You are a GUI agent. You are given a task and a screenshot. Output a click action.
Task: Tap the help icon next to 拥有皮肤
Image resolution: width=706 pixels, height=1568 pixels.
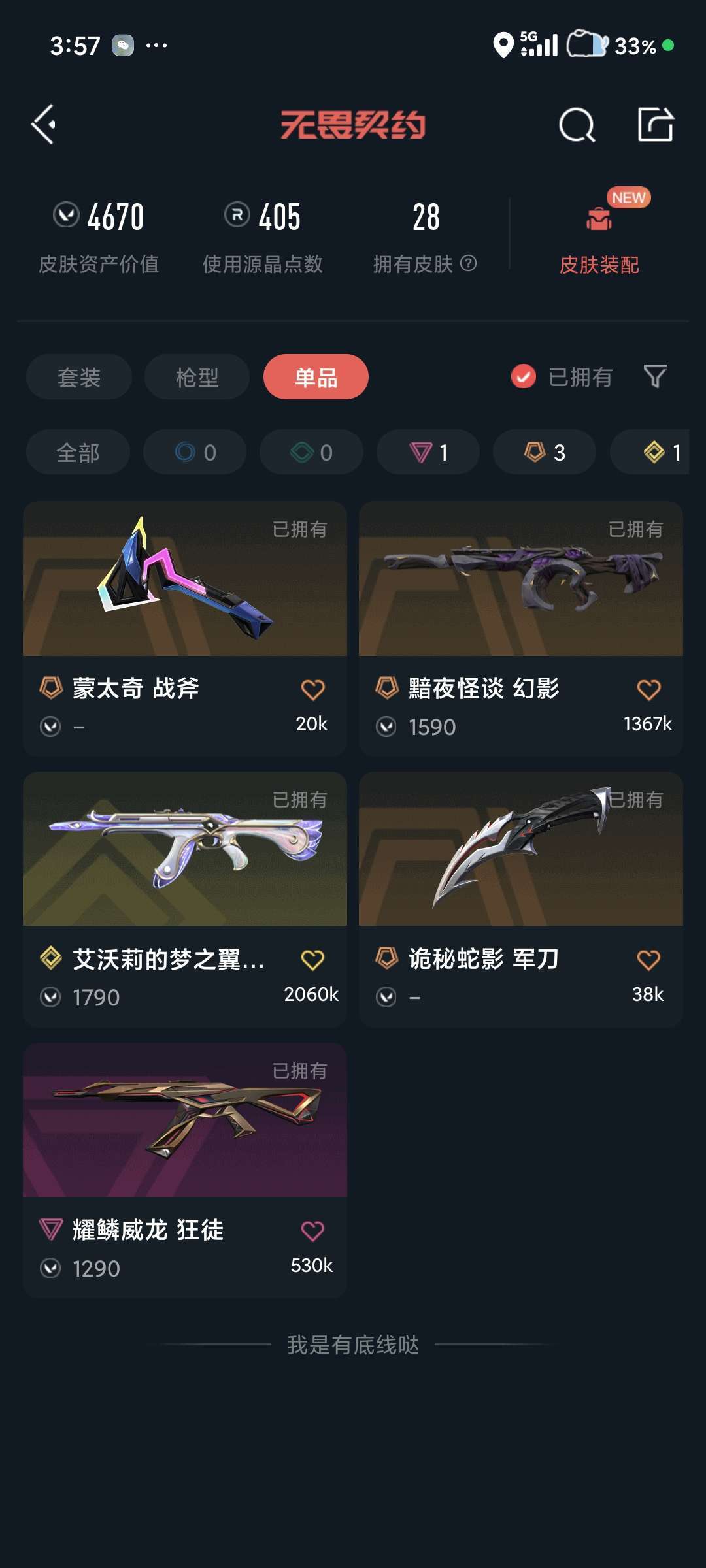(x=469, y=263)
